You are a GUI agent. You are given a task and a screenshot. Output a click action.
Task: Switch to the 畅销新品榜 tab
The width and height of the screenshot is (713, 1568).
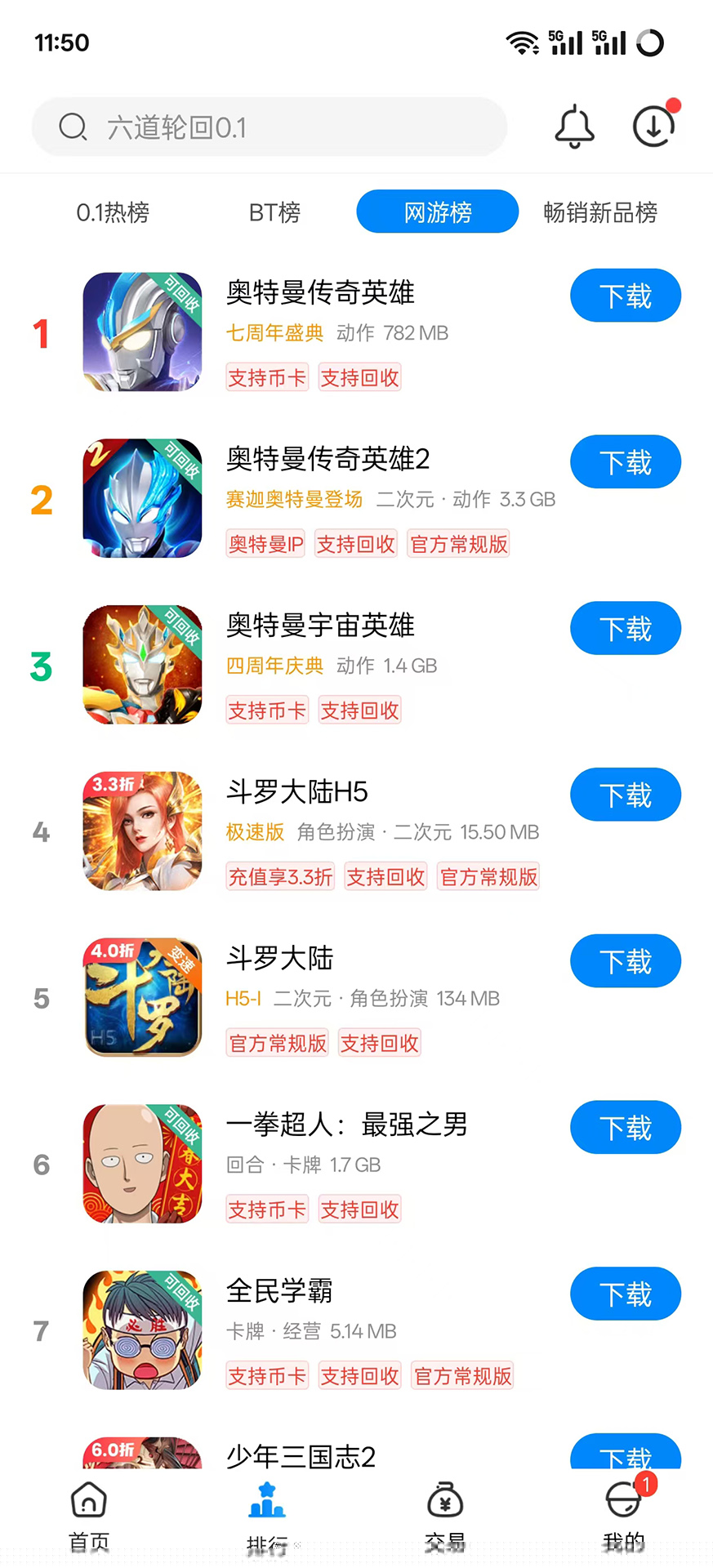600,213
